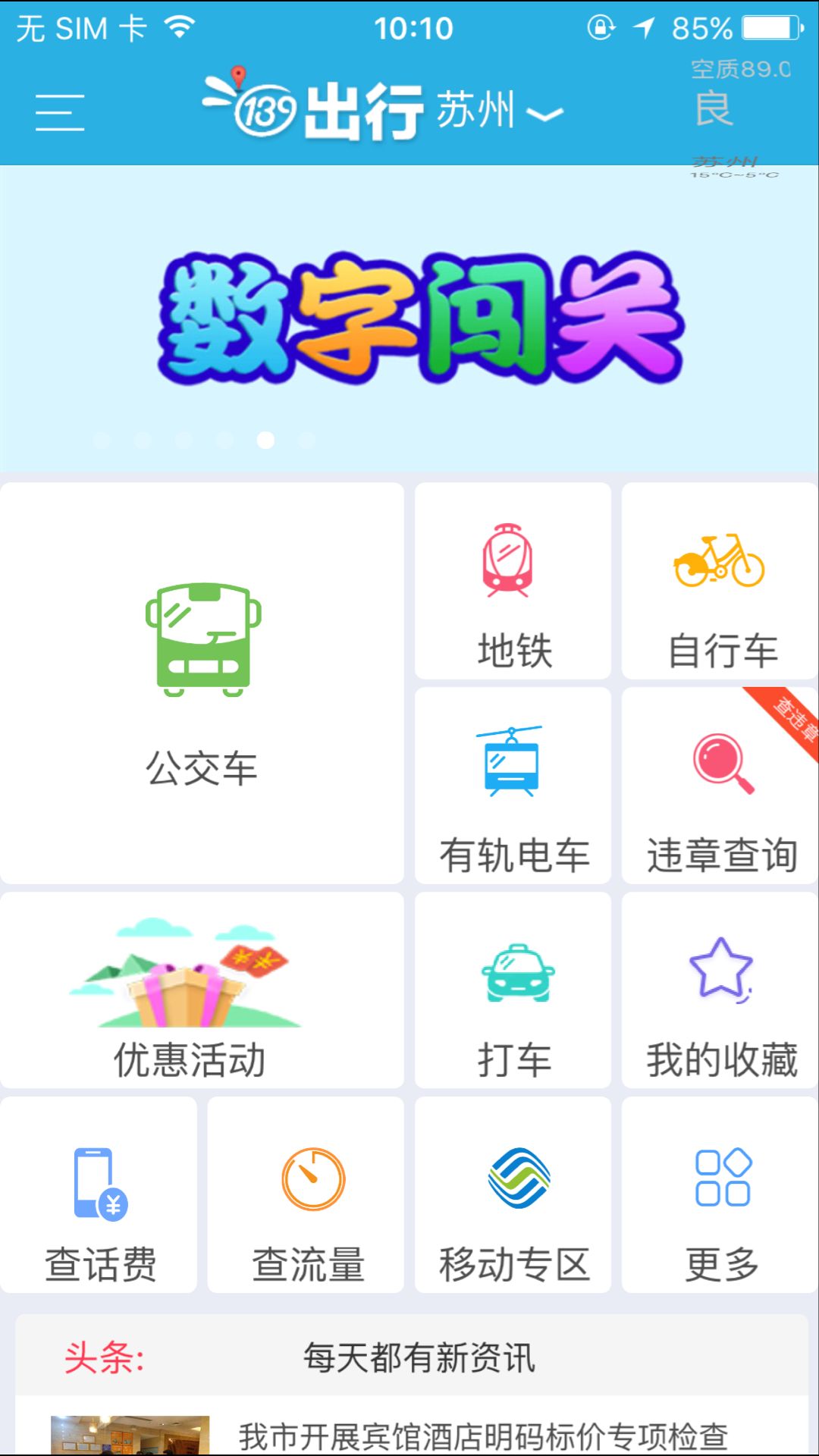Open the 移动专区 section
The width and height of the screenshot is (819, 1456).
[513, 1195]
